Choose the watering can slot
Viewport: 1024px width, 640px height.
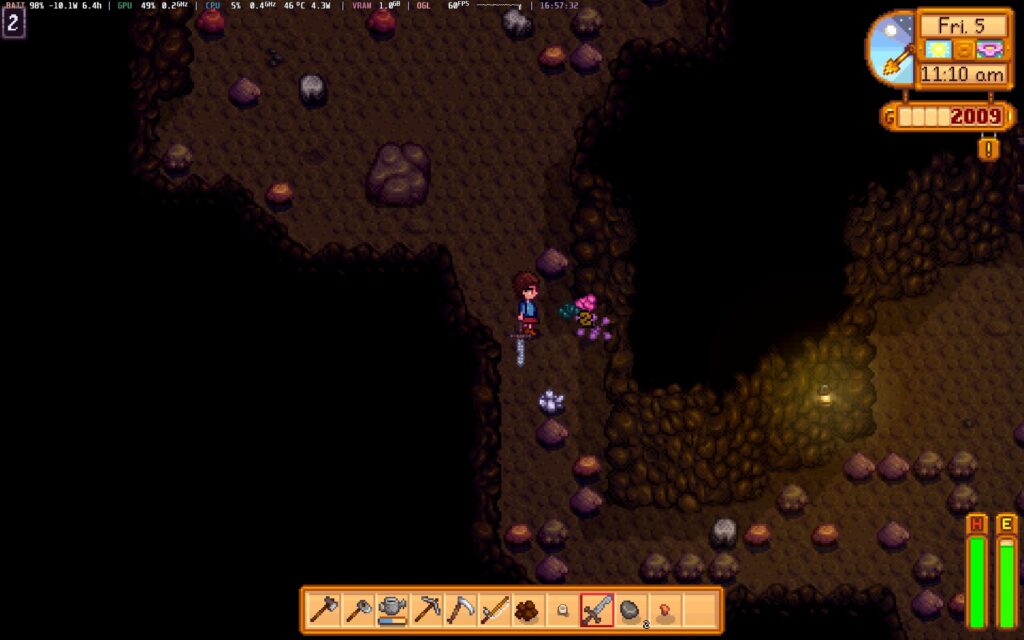pyautogui.click(x=392, y=609)
